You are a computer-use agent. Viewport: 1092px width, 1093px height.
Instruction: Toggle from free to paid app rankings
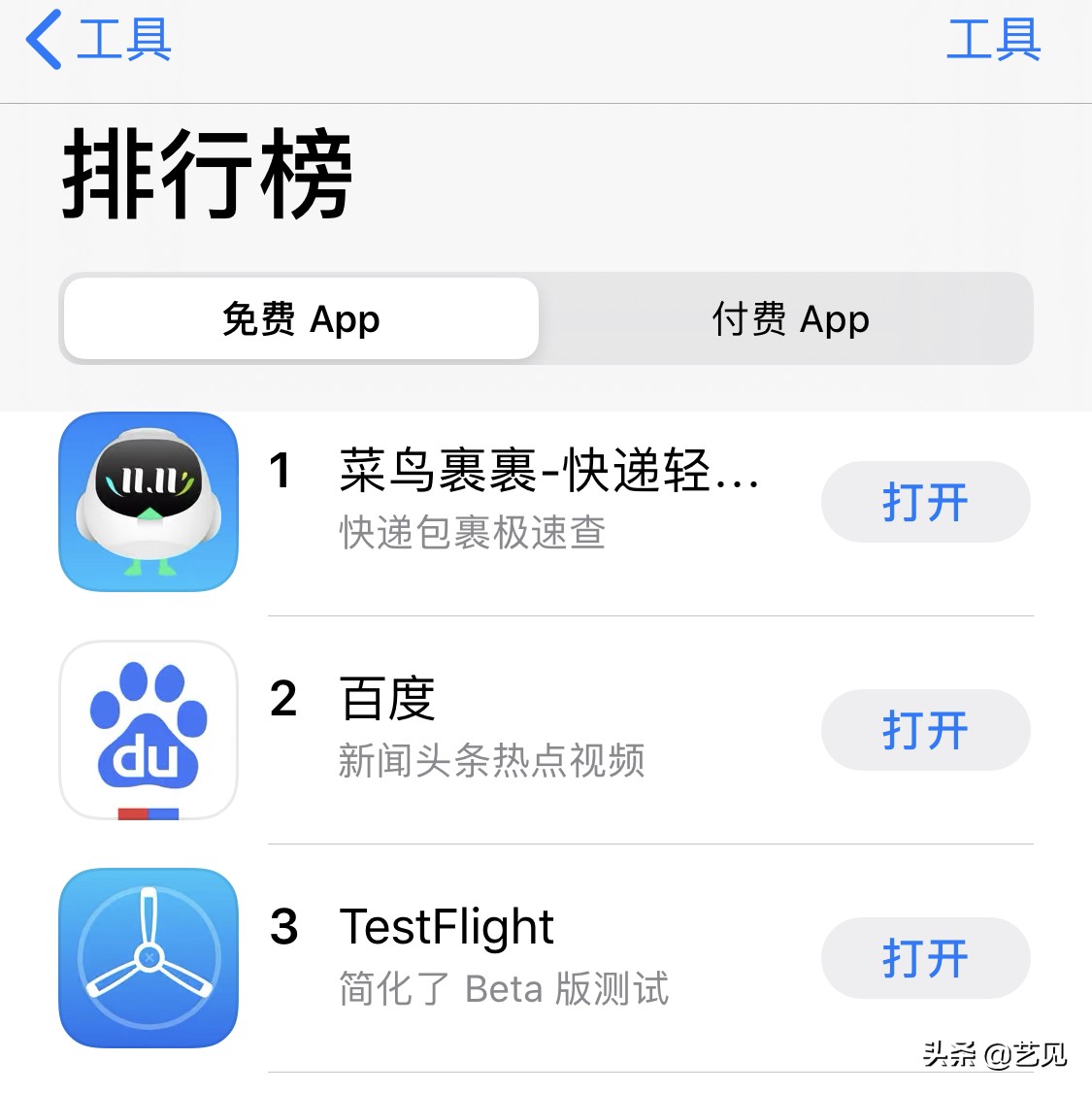pyautogui.click(x=788, y=318)
